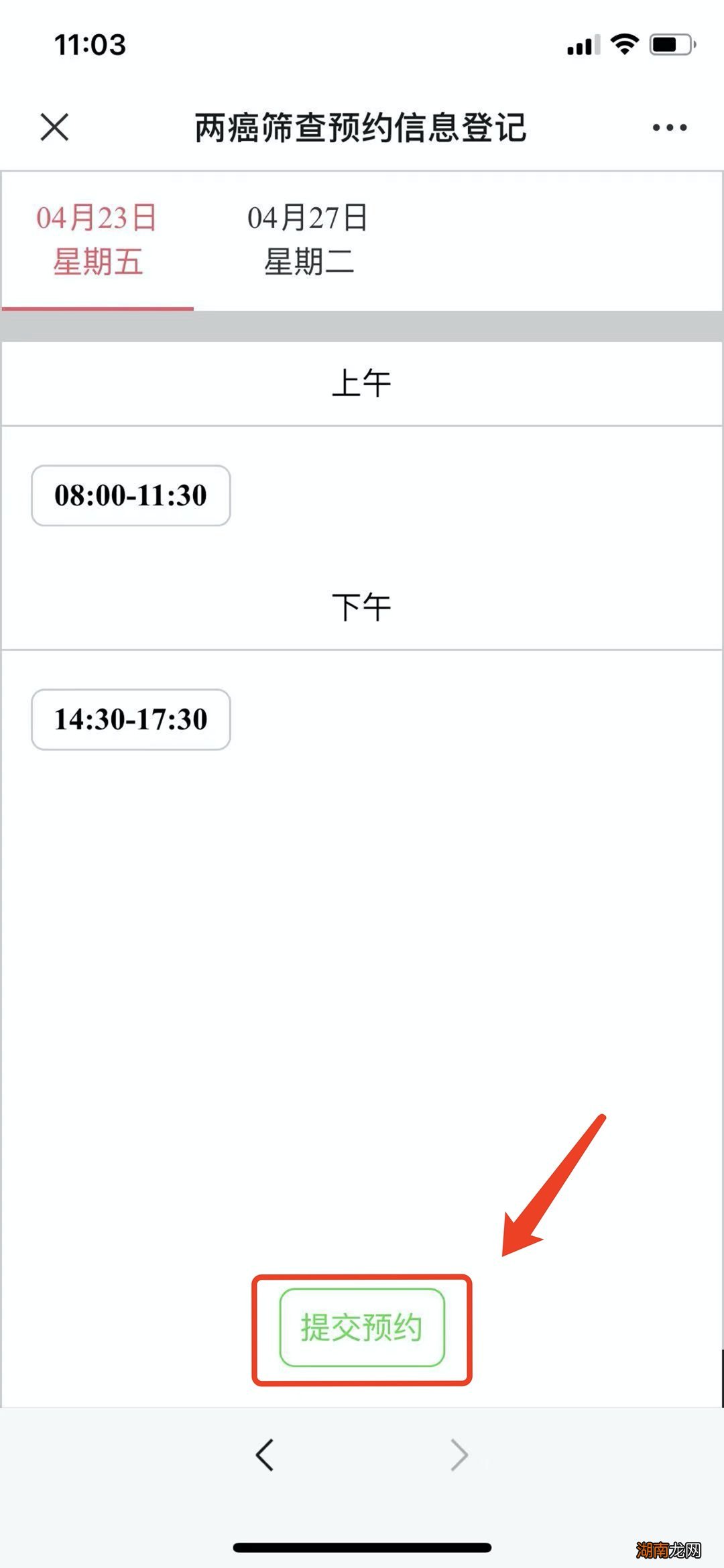Screen dimensions: 724x1568
Task: Open more actions via the ellipsis control
Action: coord(668,127)
